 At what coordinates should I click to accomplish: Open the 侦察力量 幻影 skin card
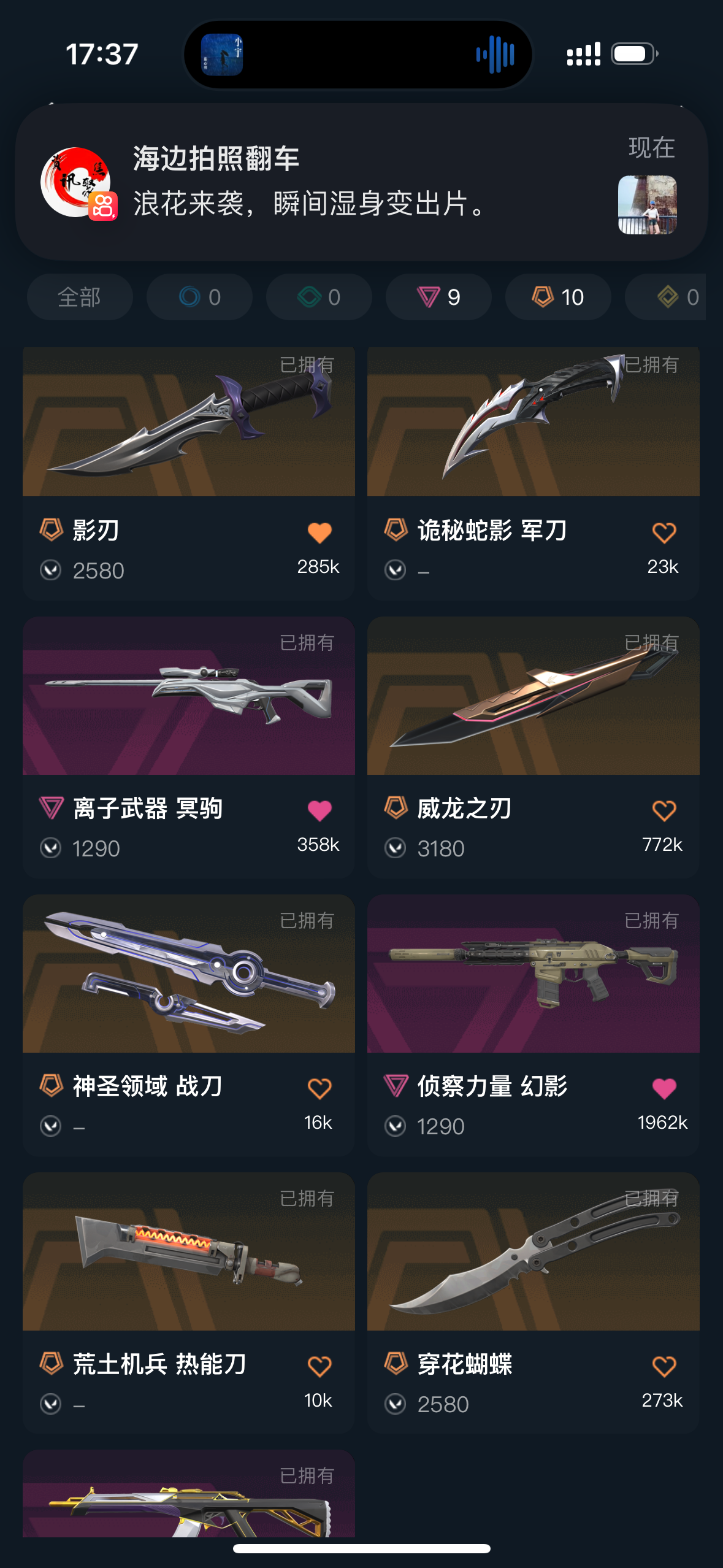tap(533, 975)
